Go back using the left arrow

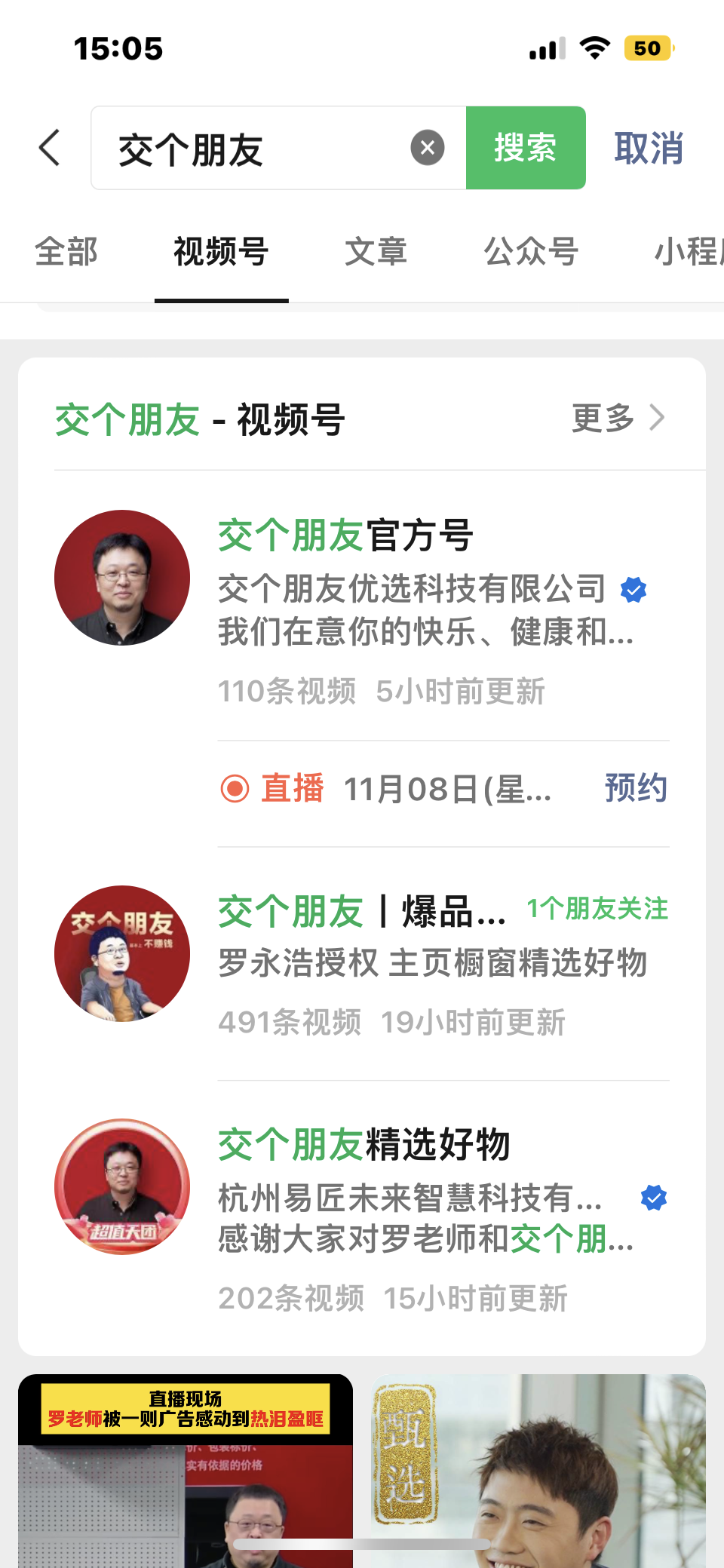click(x=50, y=148)
